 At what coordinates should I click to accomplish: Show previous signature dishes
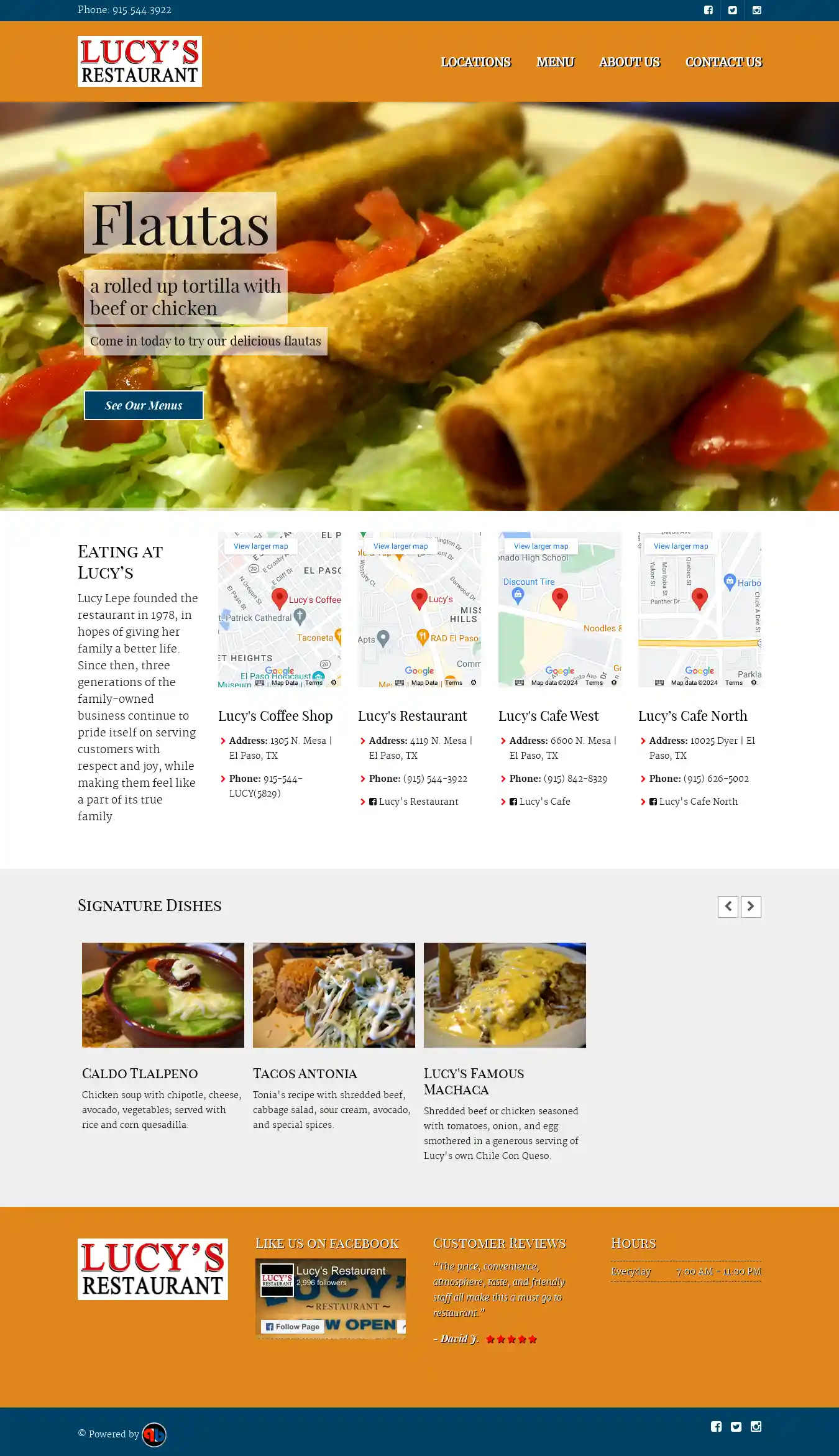tap(728, 907)
